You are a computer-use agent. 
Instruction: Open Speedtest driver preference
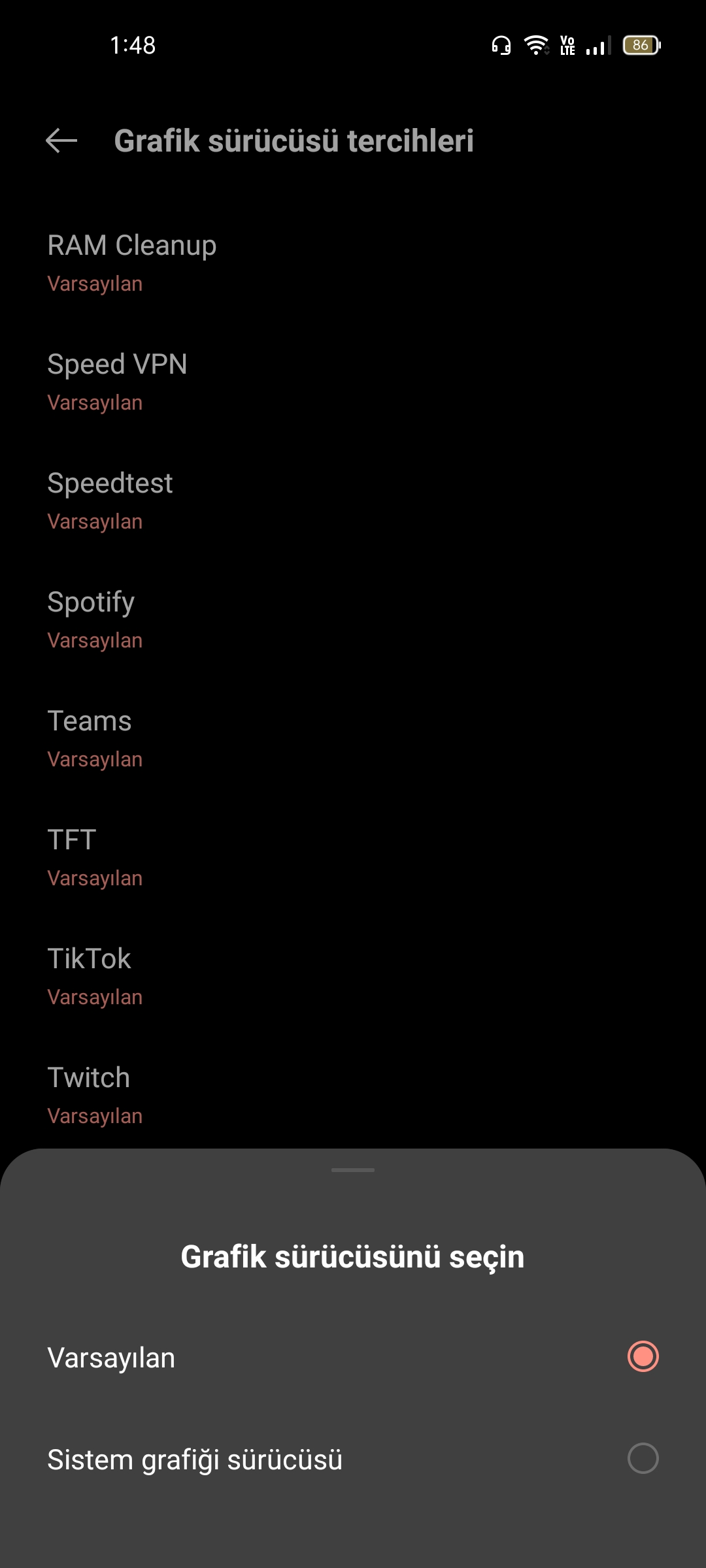(x=353, y=501)
